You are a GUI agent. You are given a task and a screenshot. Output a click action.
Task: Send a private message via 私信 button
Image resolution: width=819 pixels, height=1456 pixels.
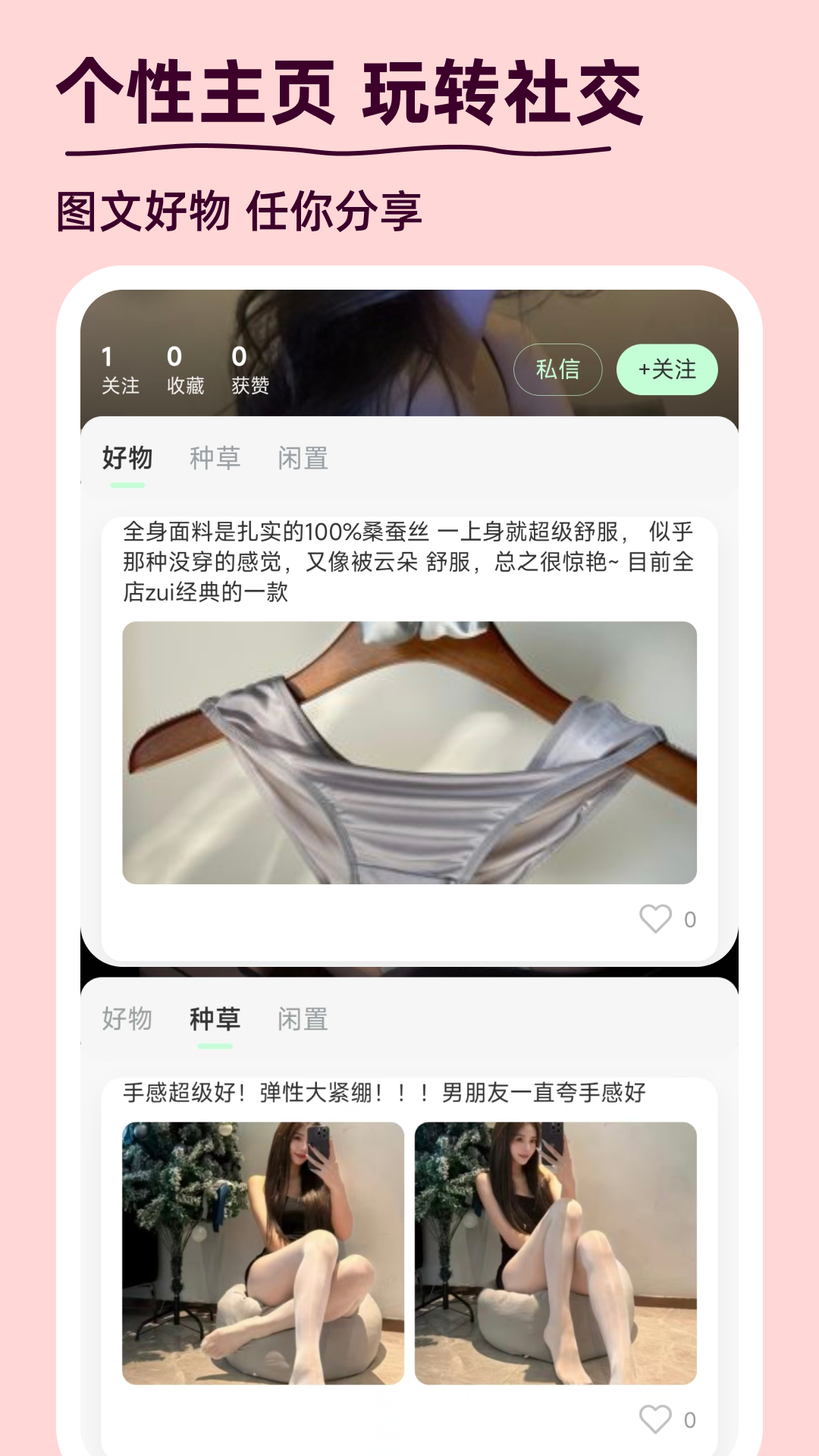pyautogui.click(x=557, y=368)
